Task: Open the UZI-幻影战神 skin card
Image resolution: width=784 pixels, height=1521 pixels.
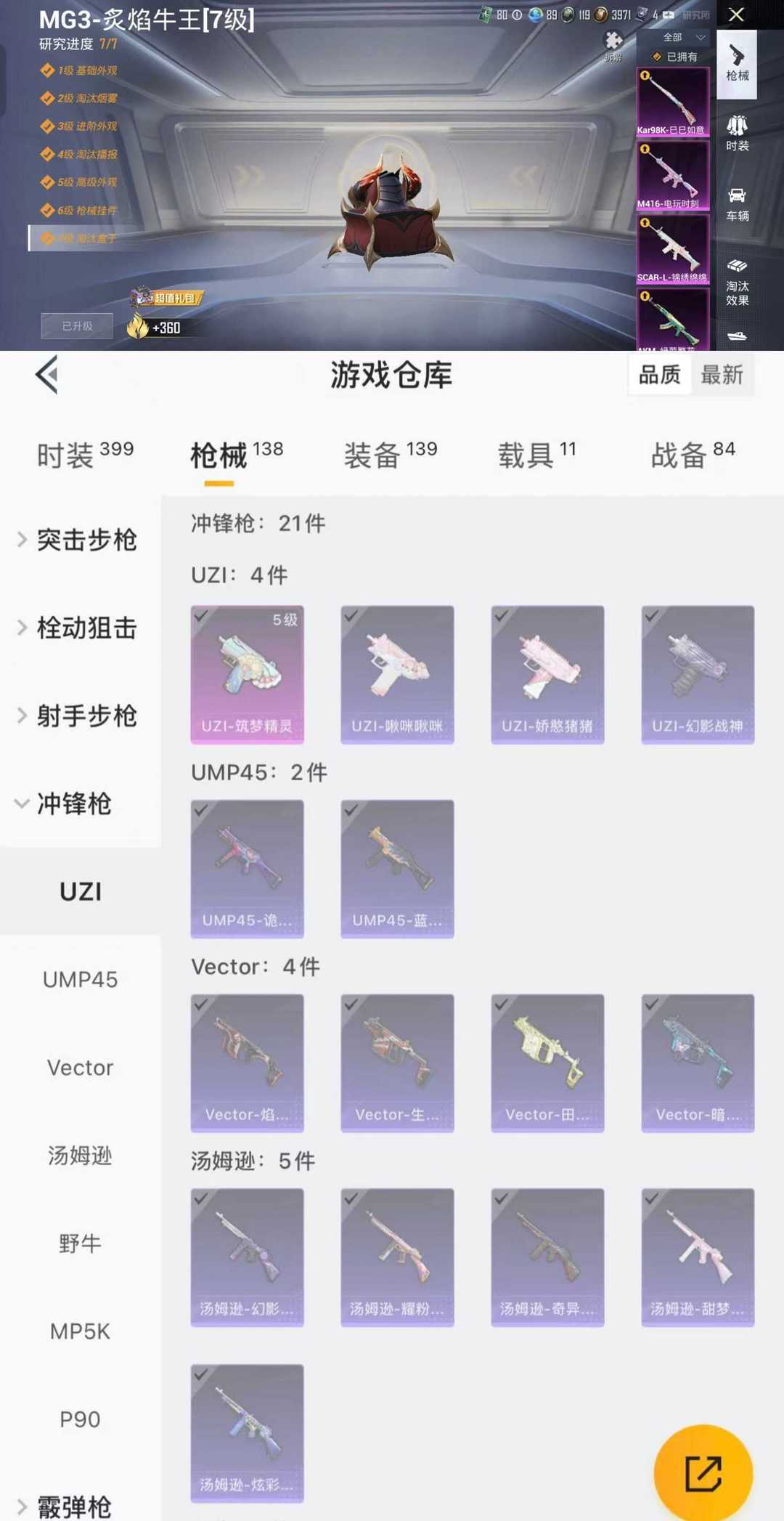Action: coord(698,674)
